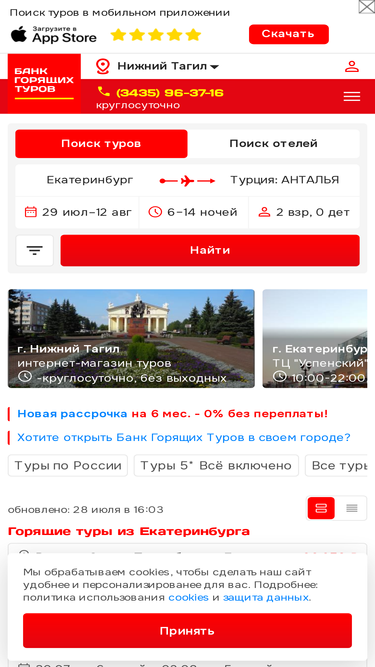Screen dimensions: 375x667
Task: Open the user profile icon
Action: [352, 66]
